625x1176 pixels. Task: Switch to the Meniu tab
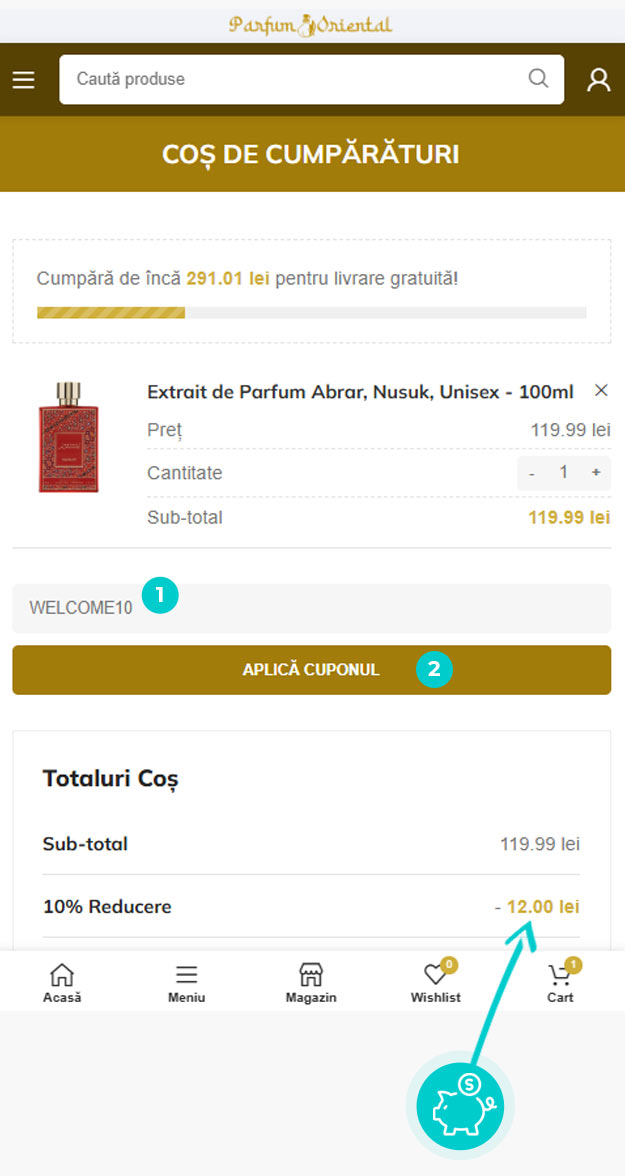click(186, 982)
